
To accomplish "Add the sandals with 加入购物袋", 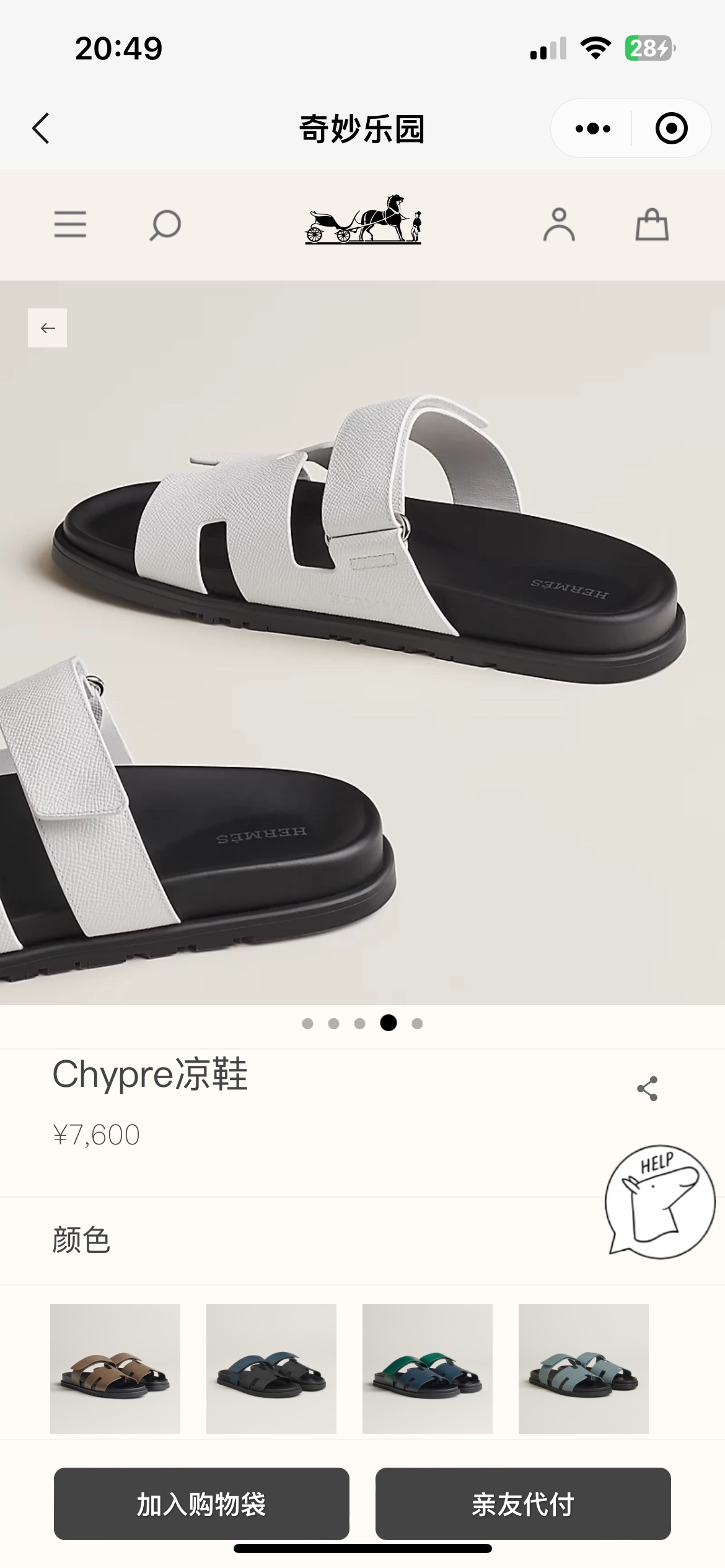I will click(x=201, y=1504).
